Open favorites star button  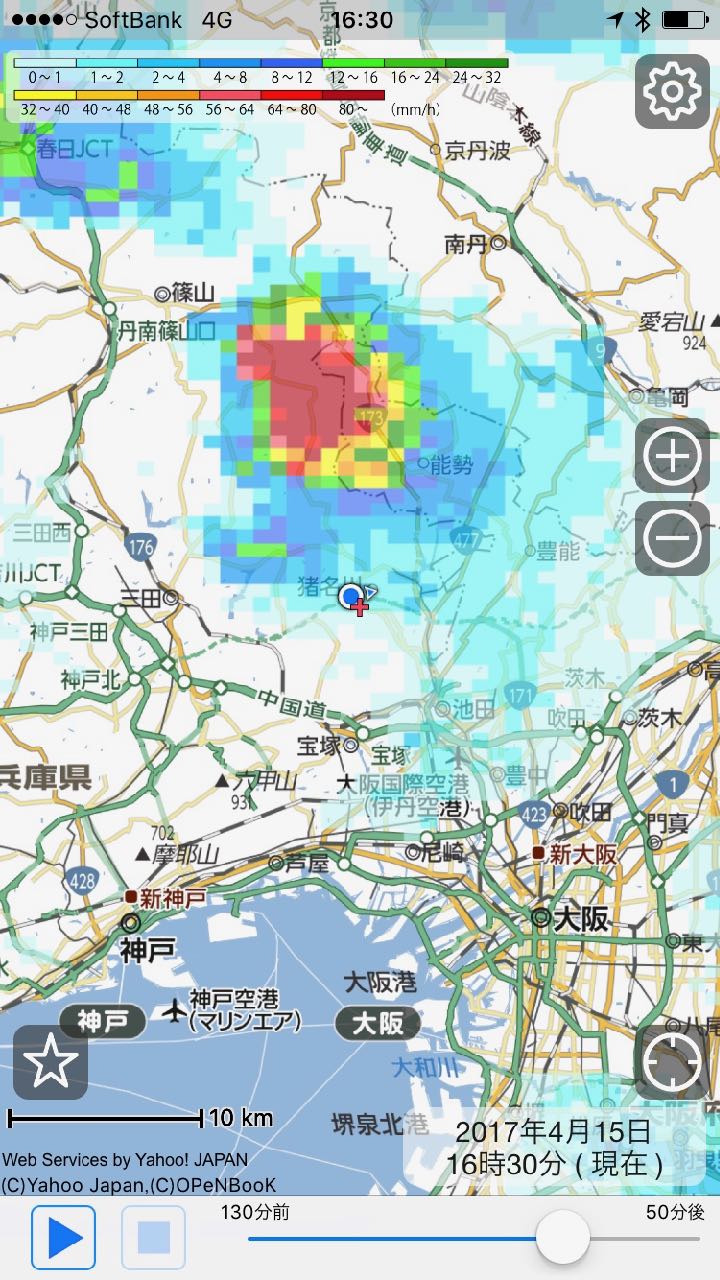pyautogui.click(x=50, y=1063)
